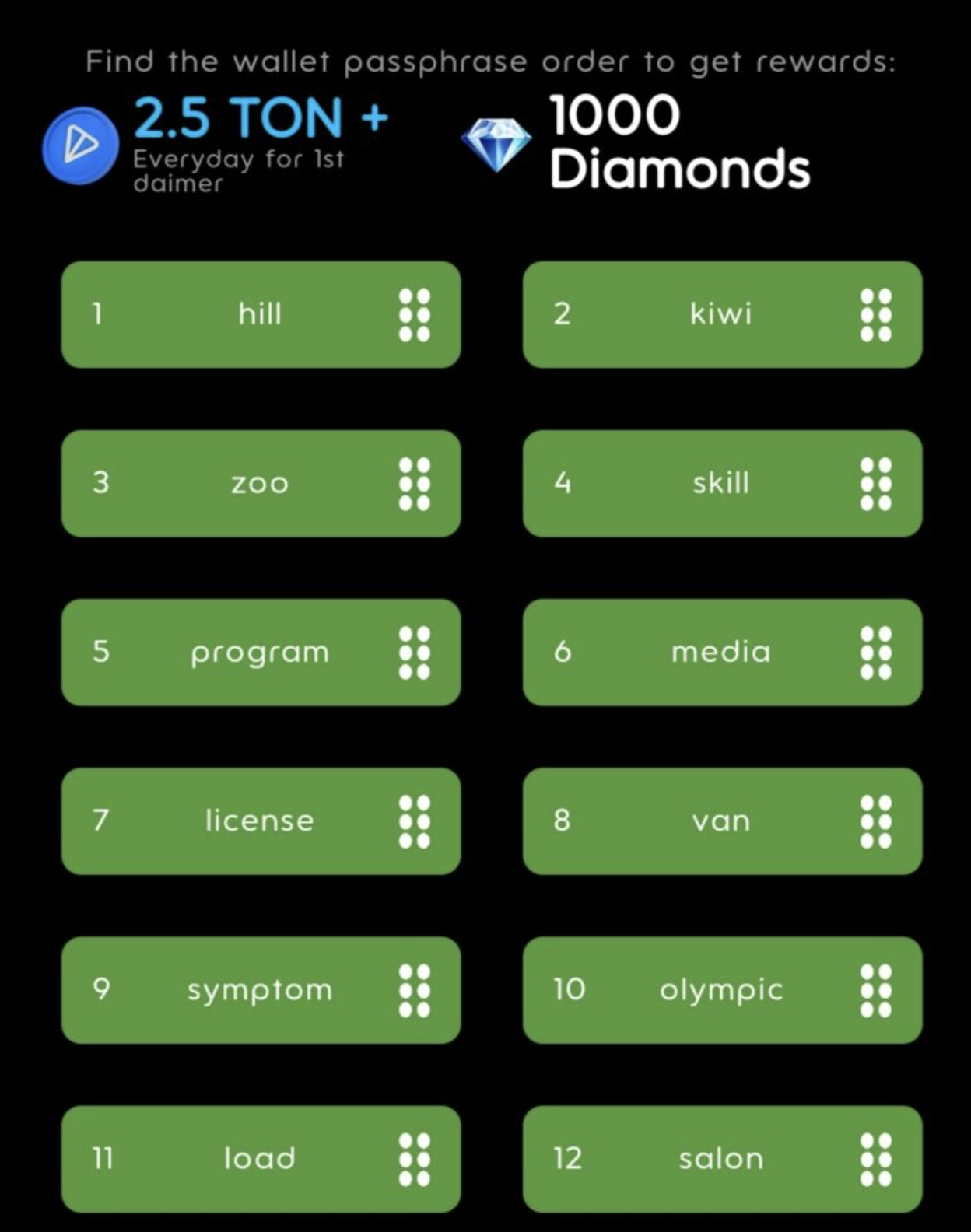971x1232 pixels.
Task: Tap the kiwi word tile
Action: tap(721, 314)
